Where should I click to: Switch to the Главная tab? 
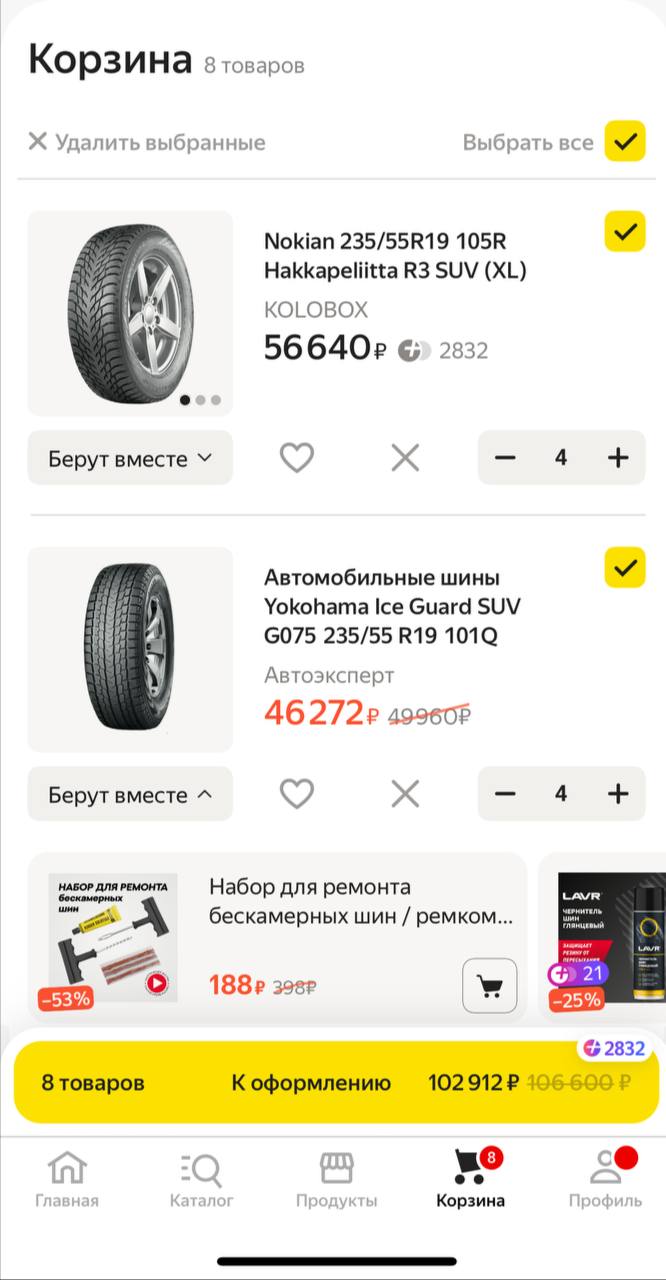click(x=67, y=1180)
